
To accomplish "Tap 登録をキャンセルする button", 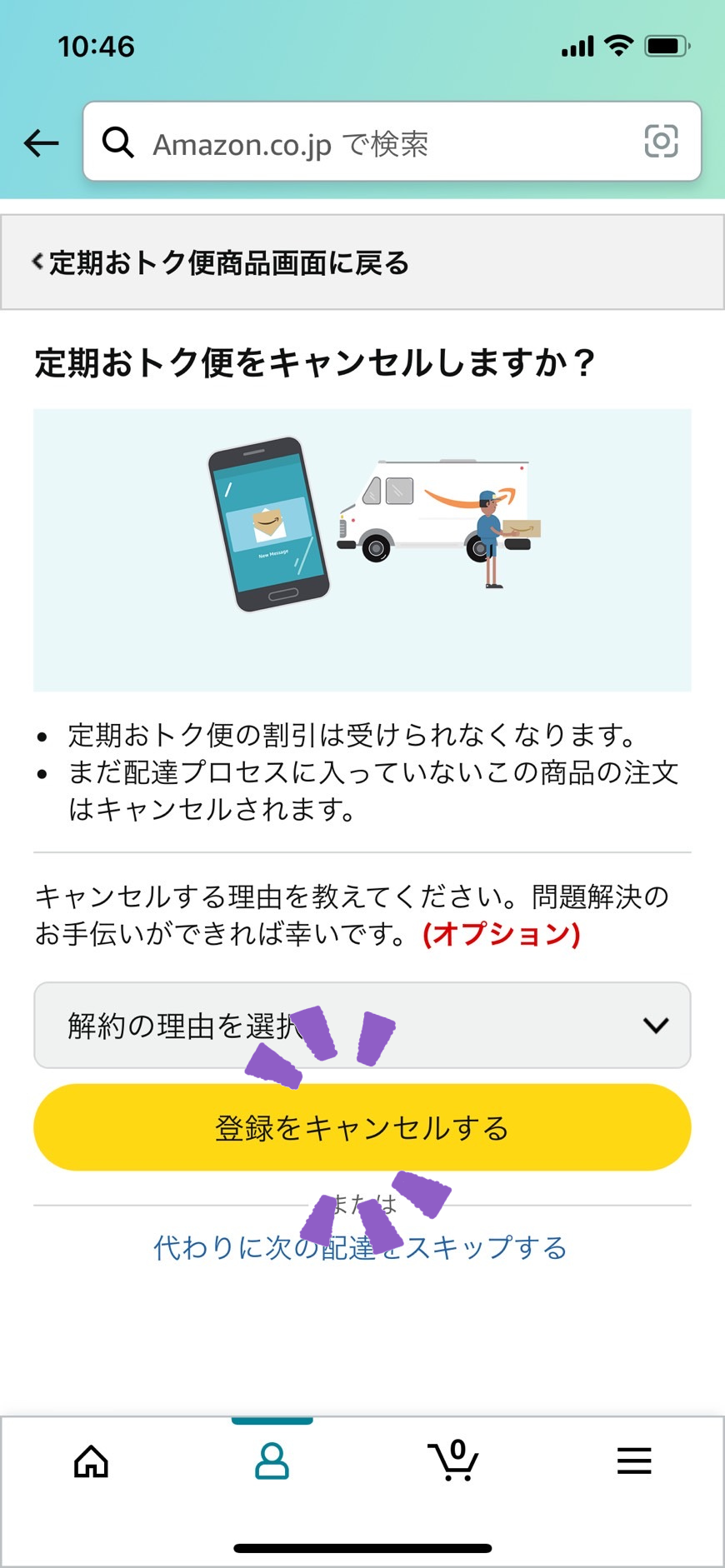I will pyautogui.click(x=362, y=1127).
